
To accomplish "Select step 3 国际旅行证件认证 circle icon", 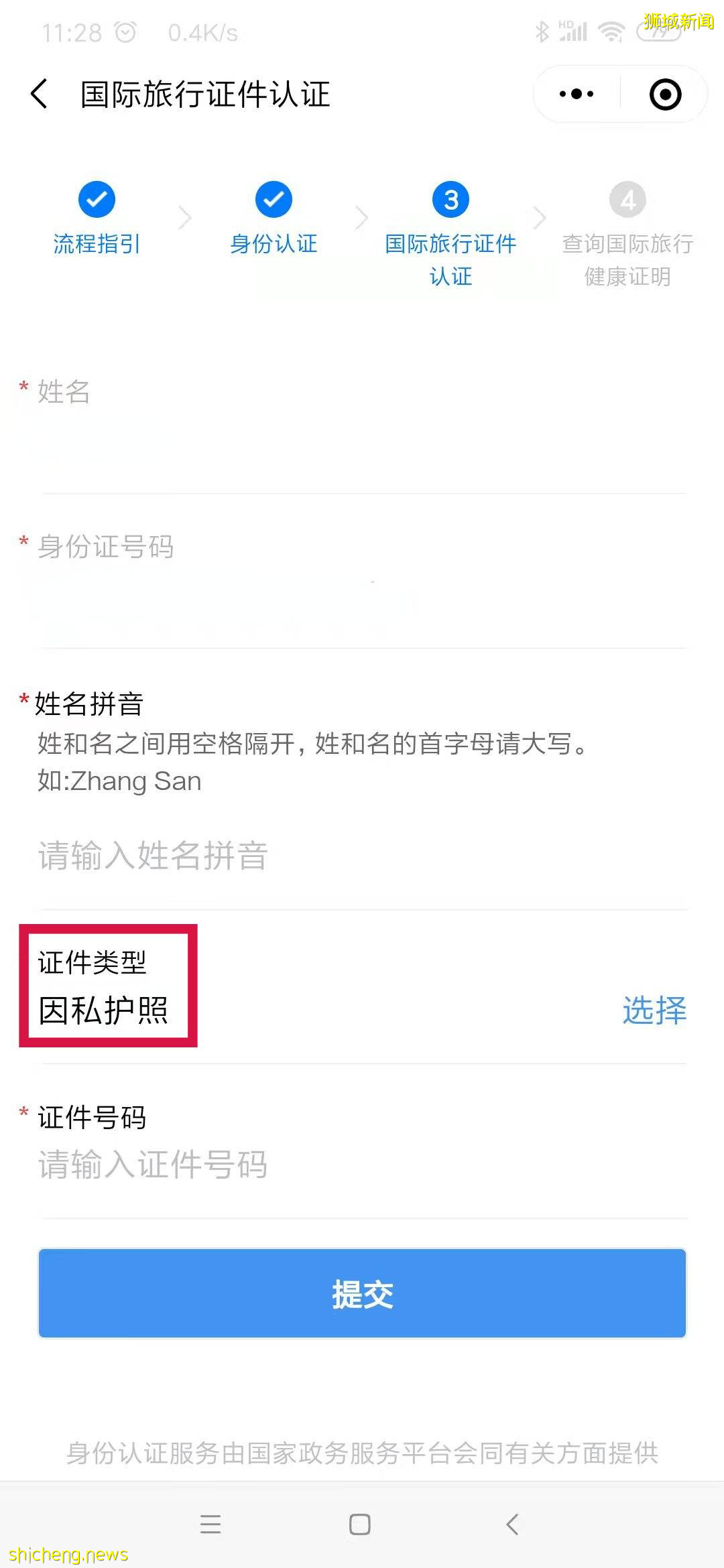I will (450, 199).
